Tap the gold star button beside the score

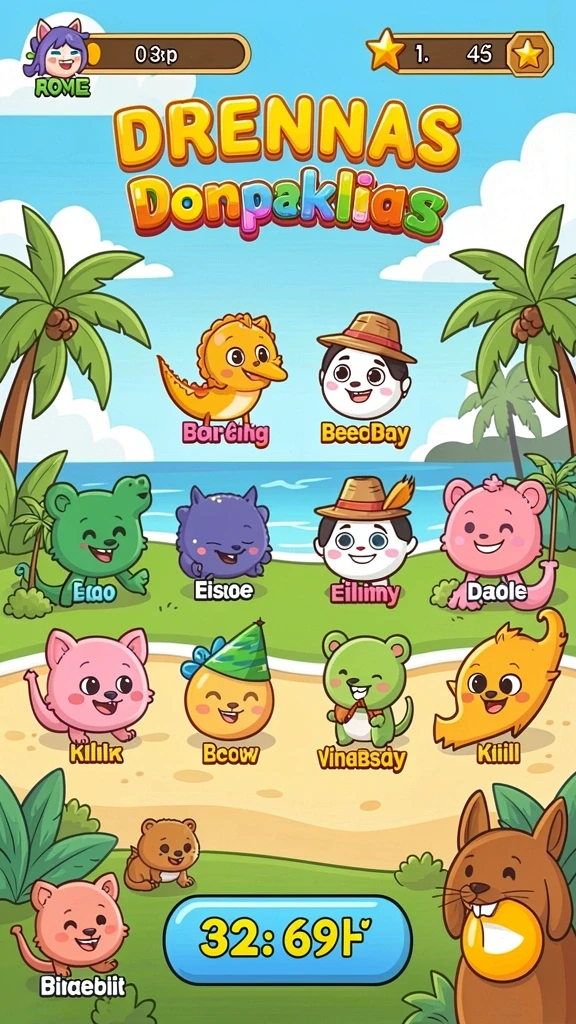[528, 55]
